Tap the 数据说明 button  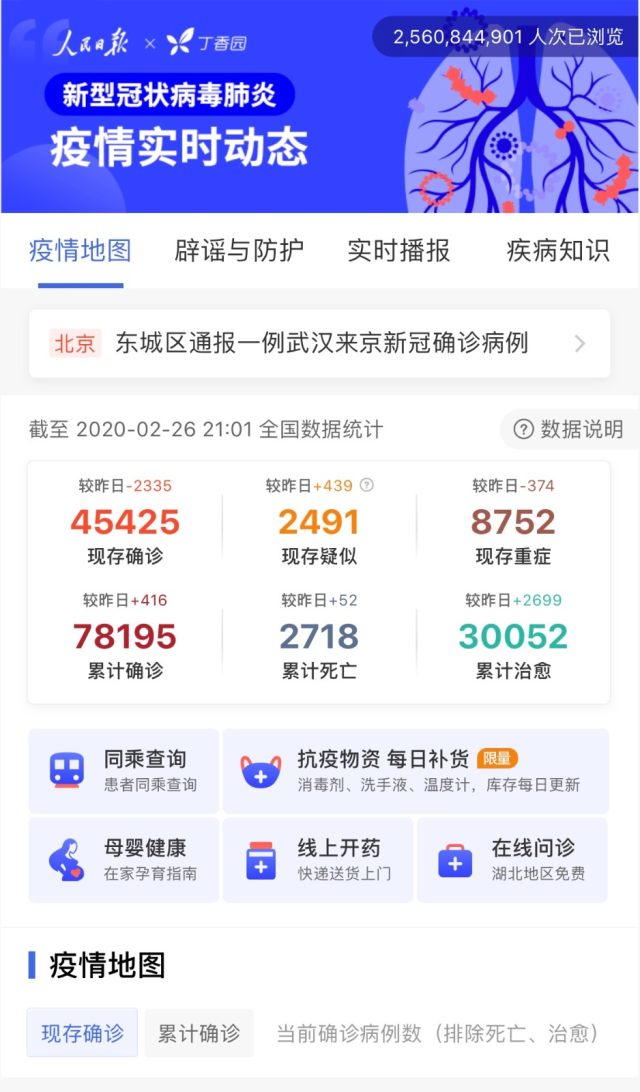point(568,430)
